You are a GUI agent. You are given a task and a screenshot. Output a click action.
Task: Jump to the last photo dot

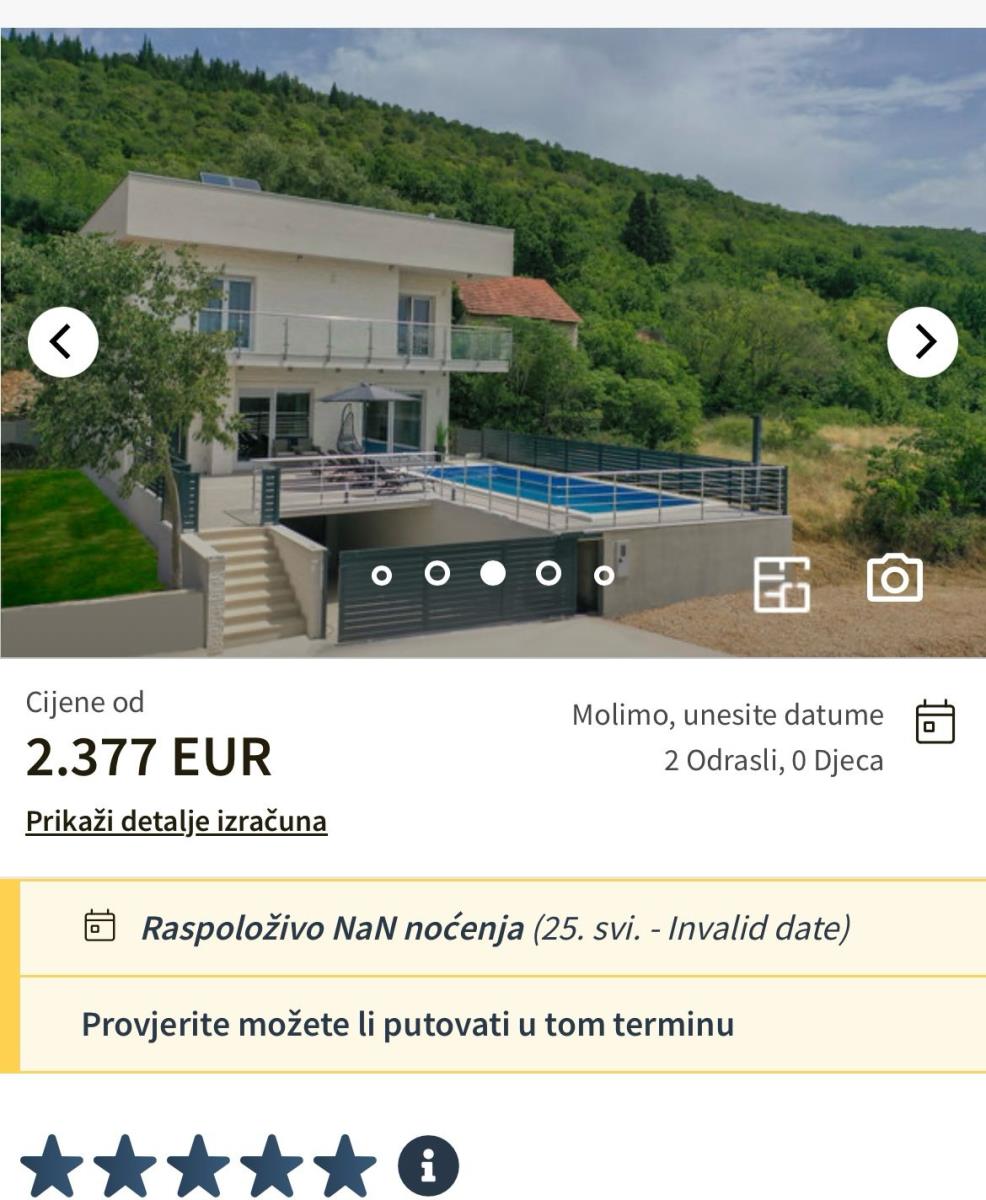click(x=604, y=575)
